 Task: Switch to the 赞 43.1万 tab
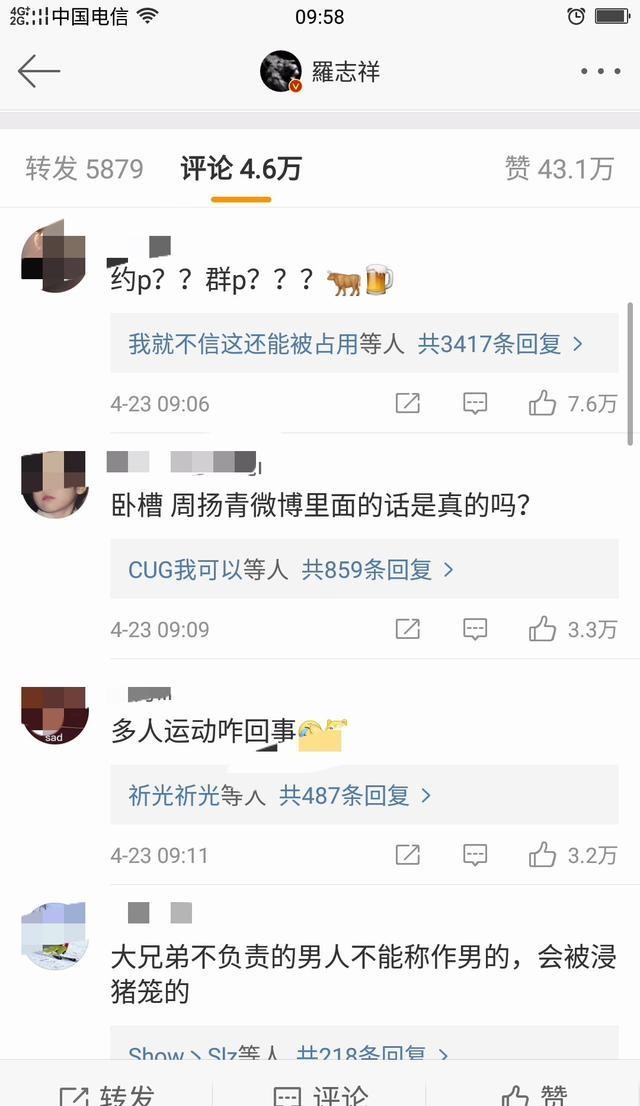559,169
